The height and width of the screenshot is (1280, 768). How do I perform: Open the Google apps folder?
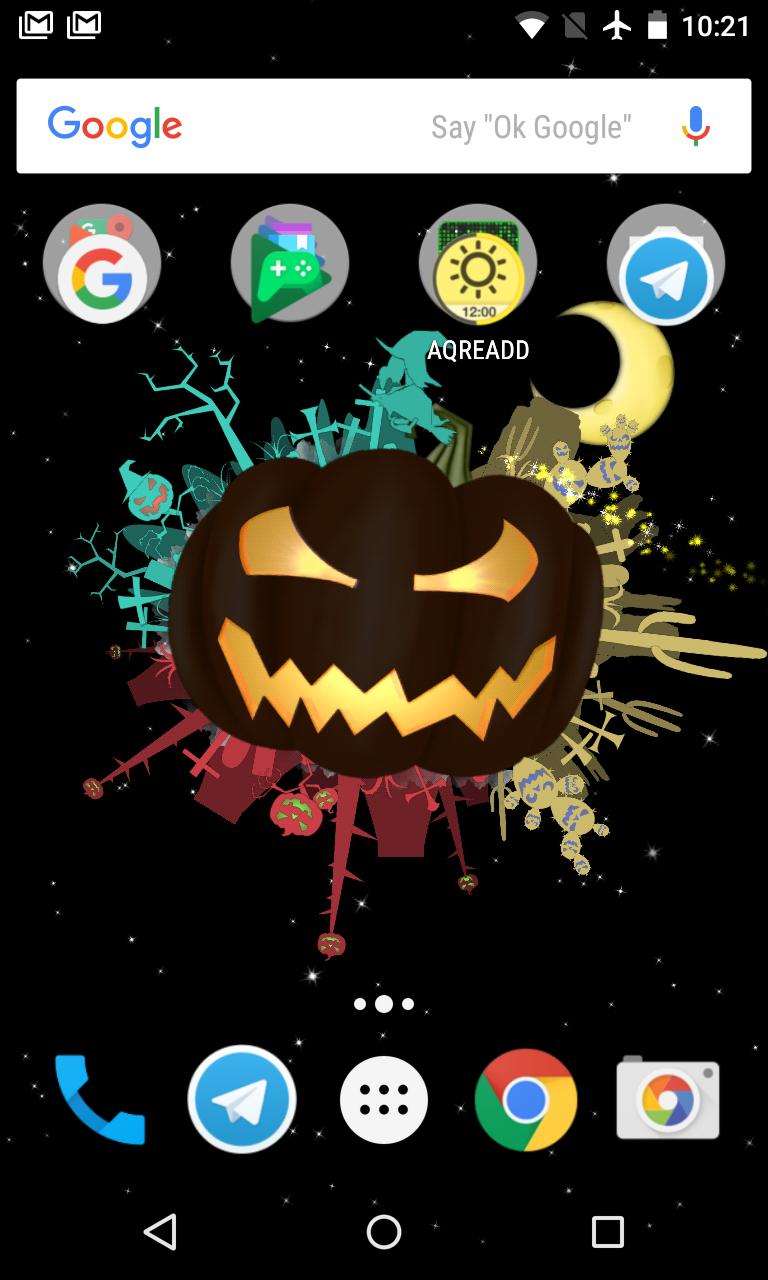tap(102, 264)
